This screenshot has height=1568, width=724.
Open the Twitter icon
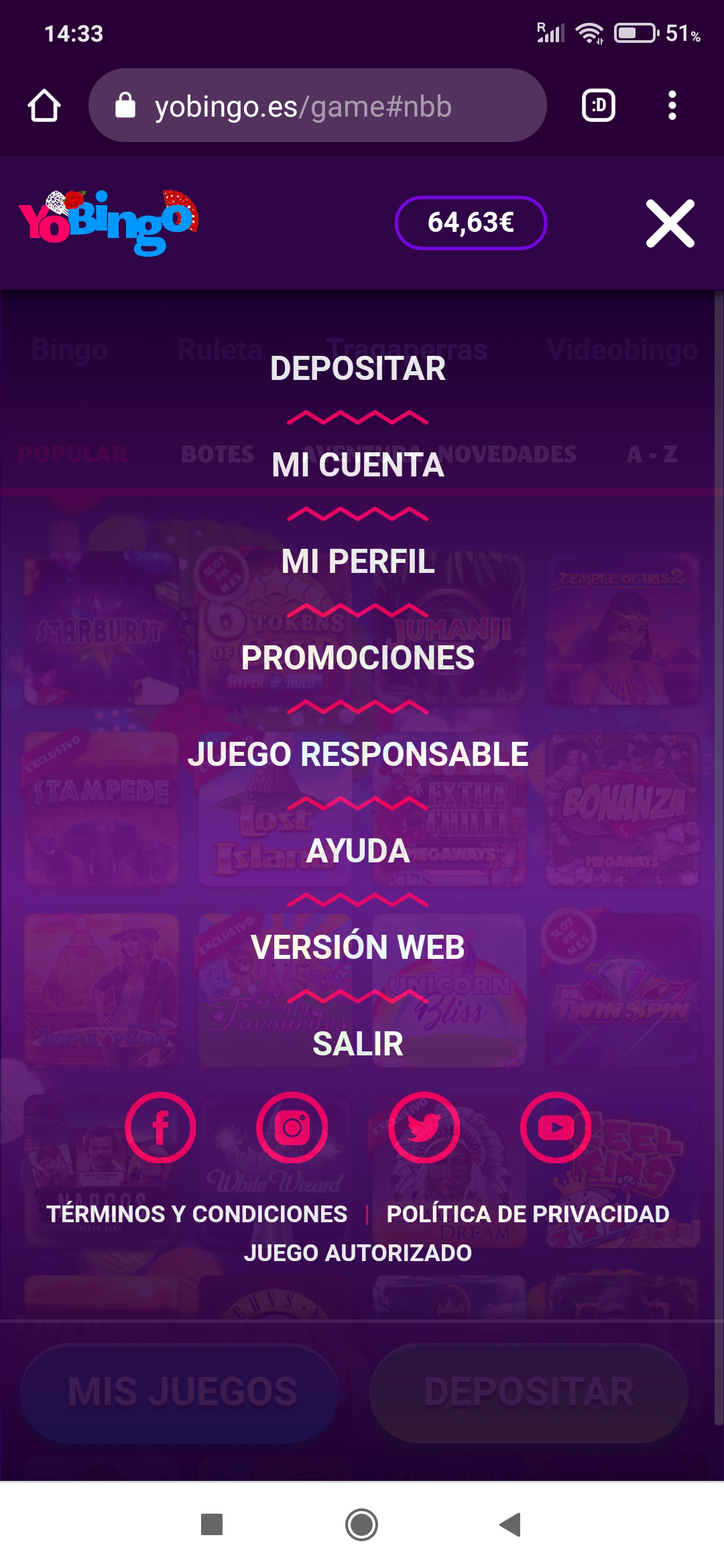424,1128
